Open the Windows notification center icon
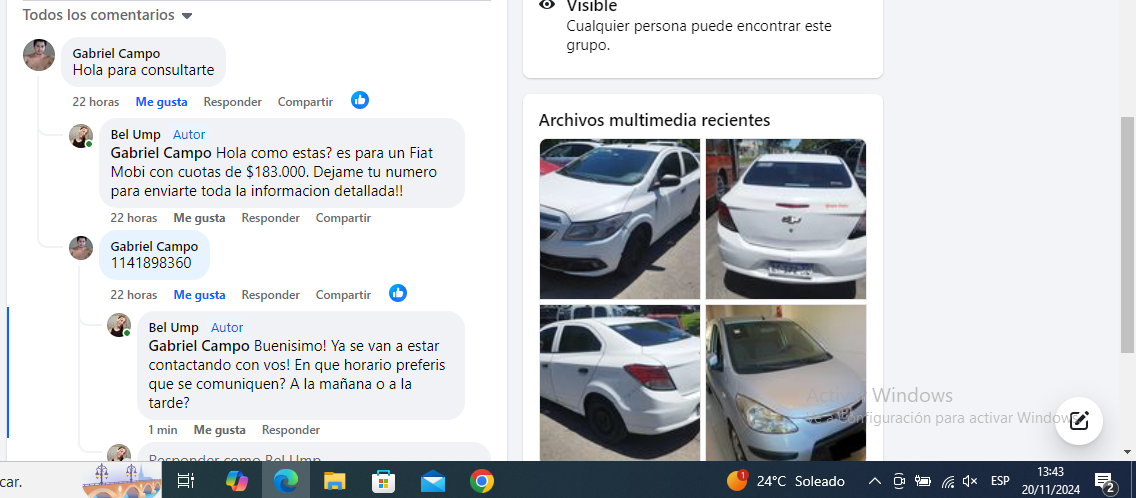The height and width of the screenshot is (498, 1136). (1104, 482)
